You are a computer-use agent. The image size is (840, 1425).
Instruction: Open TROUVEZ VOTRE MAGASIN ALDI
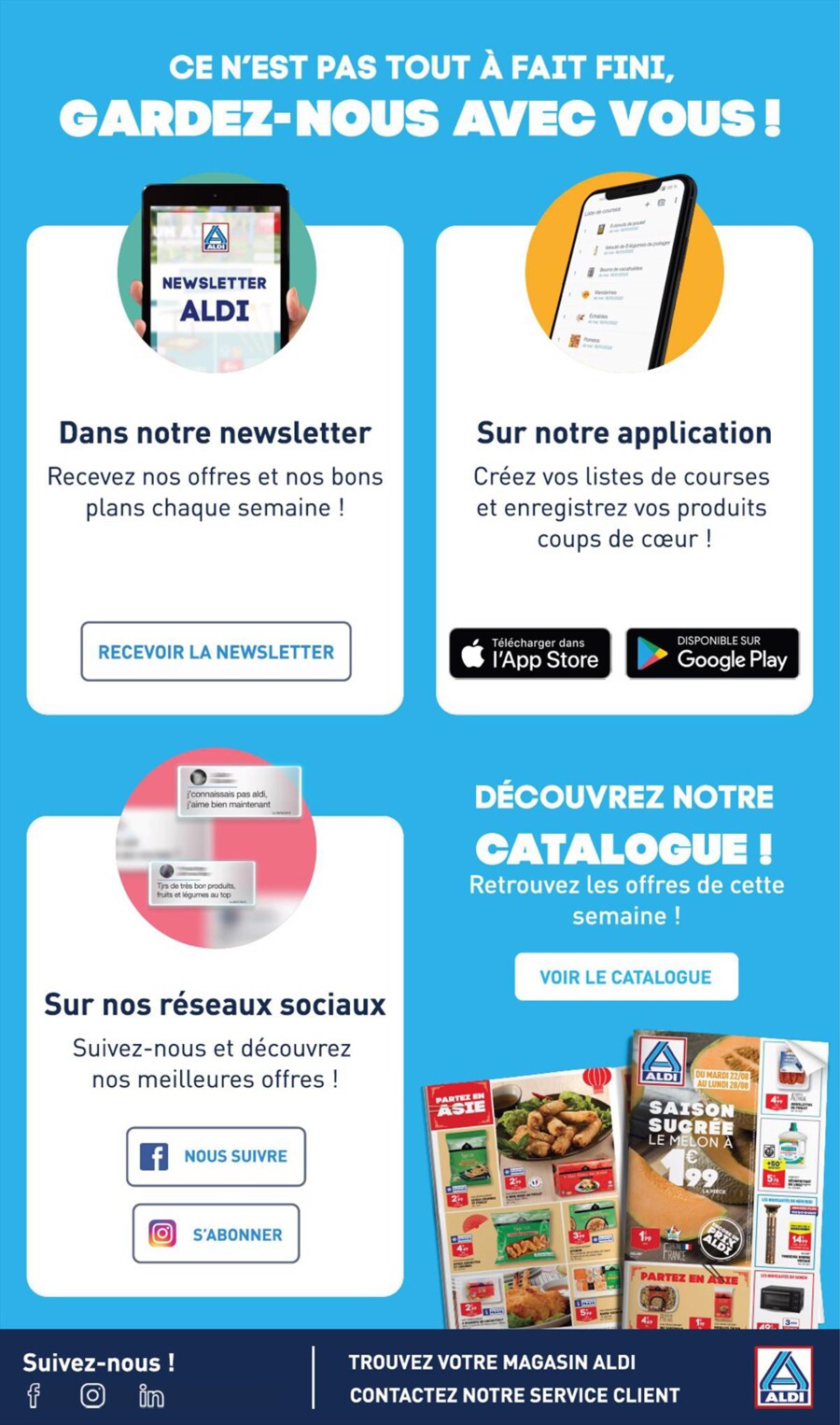click(493, 1362)
